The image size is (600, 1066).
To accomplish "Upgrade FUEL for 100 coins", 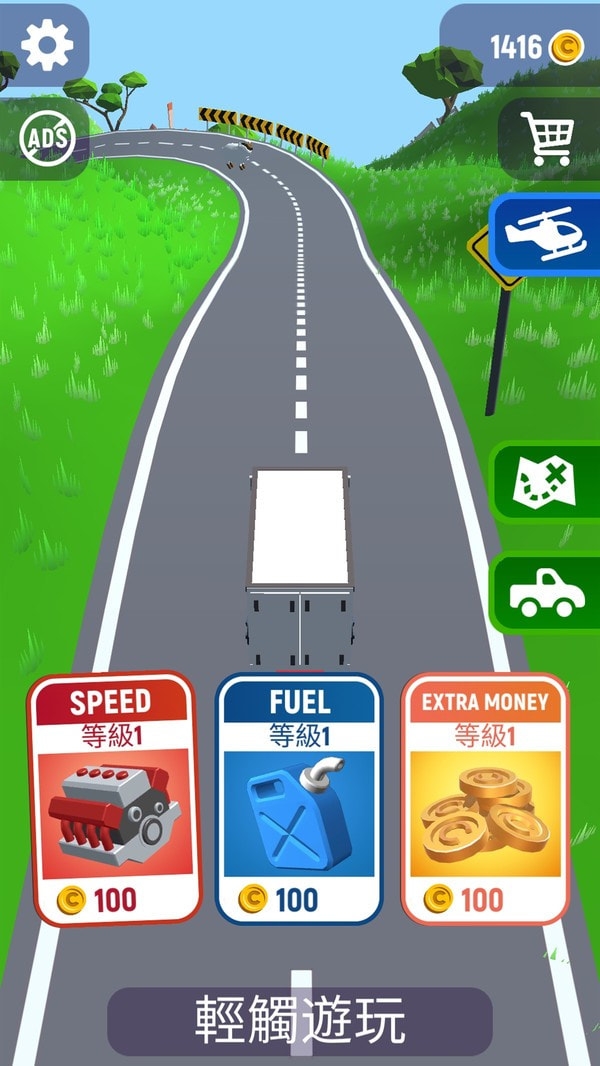I will coord(299,798).
